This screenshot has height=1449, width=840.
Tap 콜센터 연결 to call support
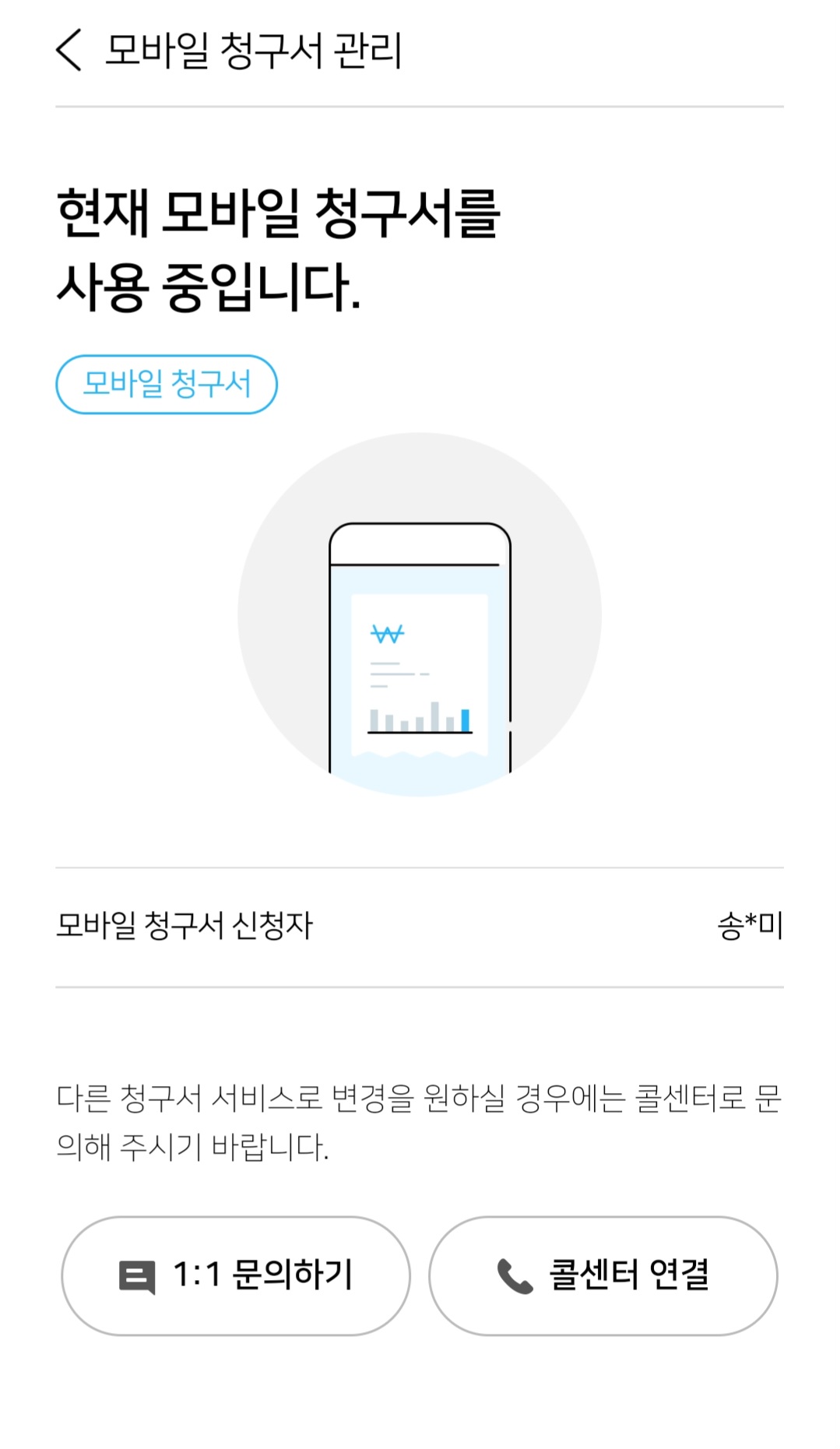[x=603, y=1275]
